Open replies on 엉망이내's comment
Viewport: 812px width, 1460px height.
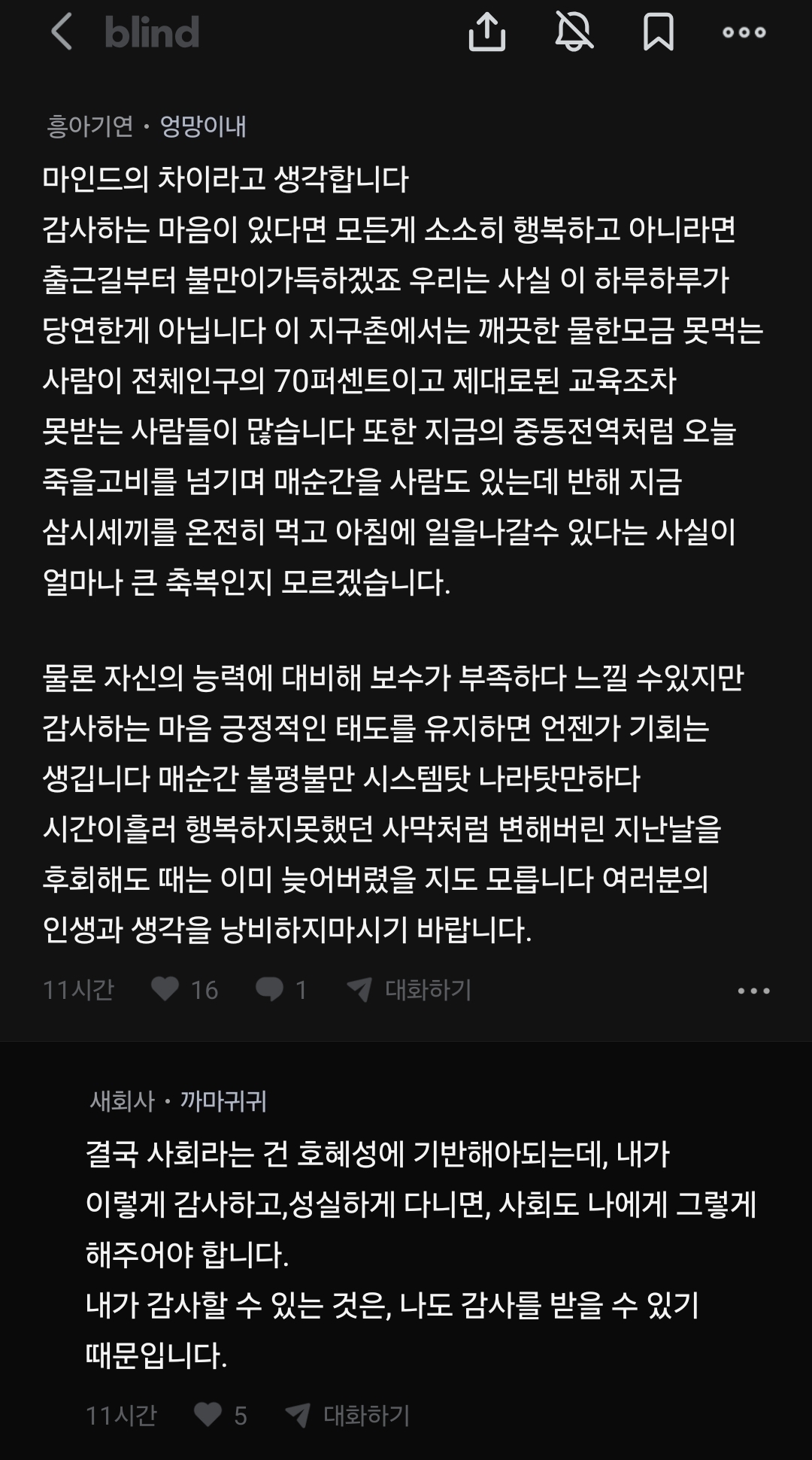(270, 989)
